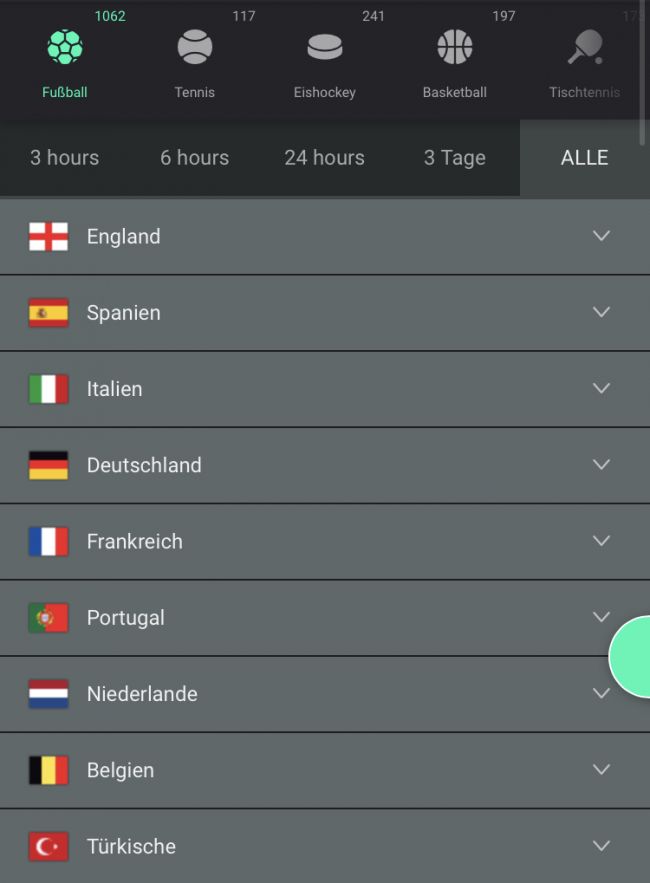
Task: Open the Eishockey sport category
Action: point(324,60)
